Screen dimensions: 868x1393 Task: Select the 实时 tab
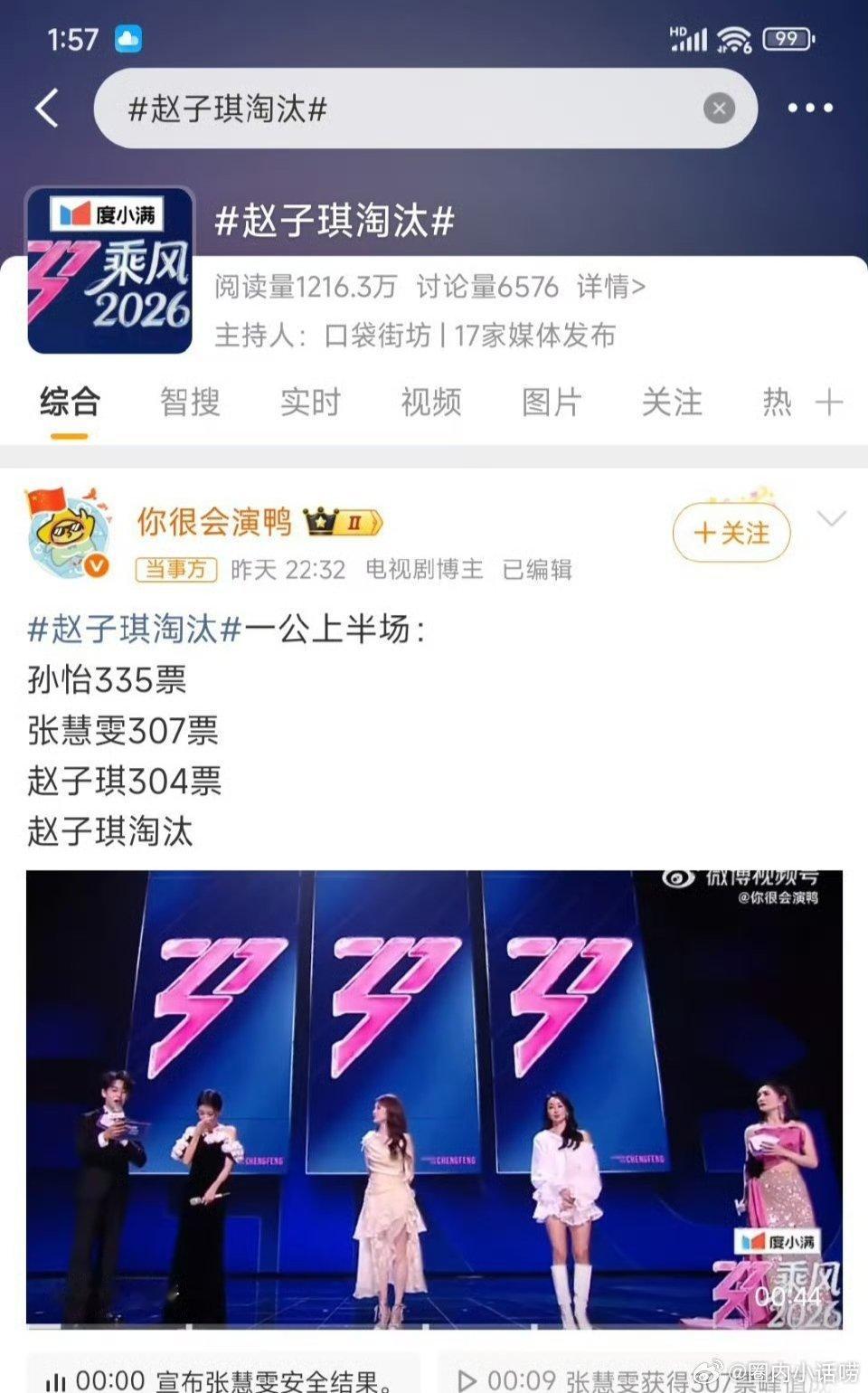click(x=310, y=403)
